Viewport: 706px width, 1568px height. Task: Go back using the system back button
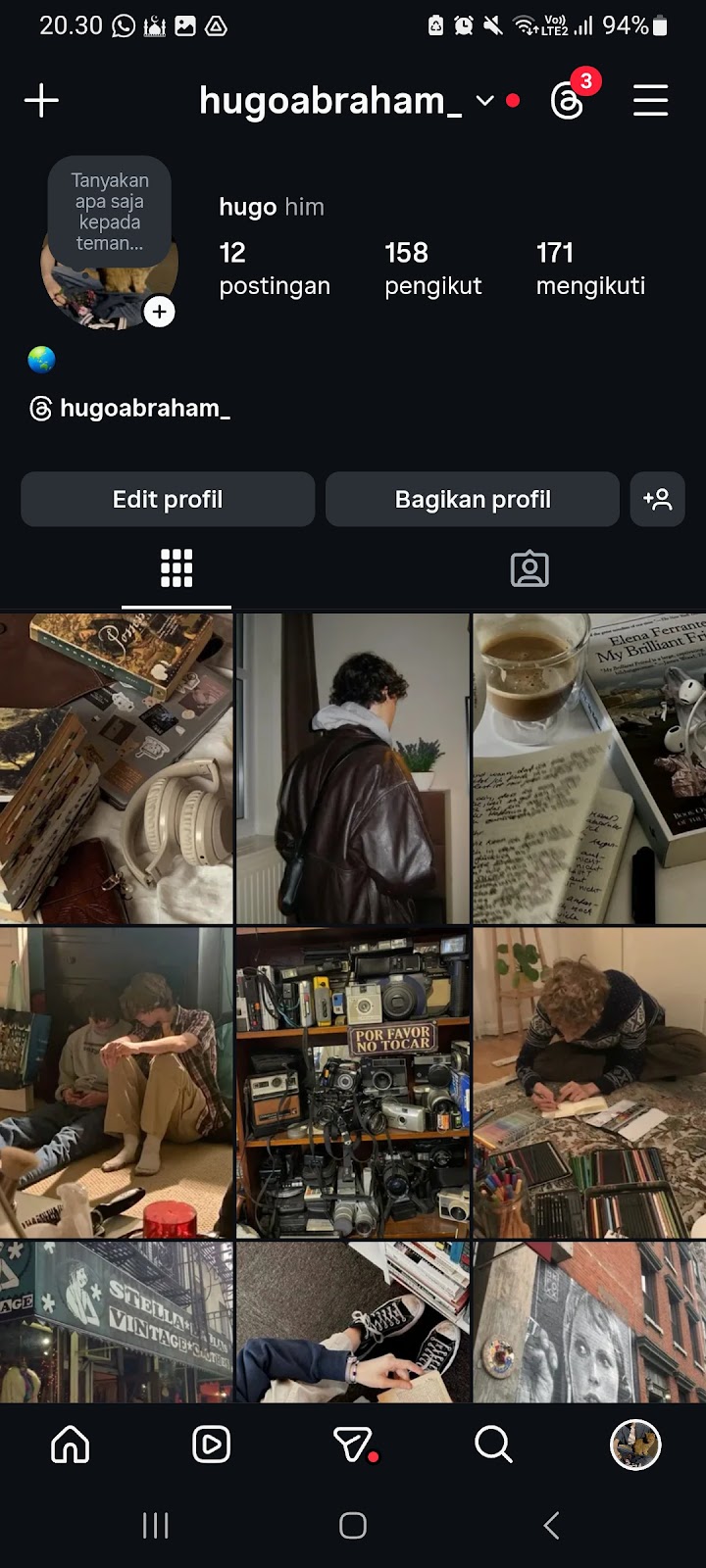click(551, 1525)
